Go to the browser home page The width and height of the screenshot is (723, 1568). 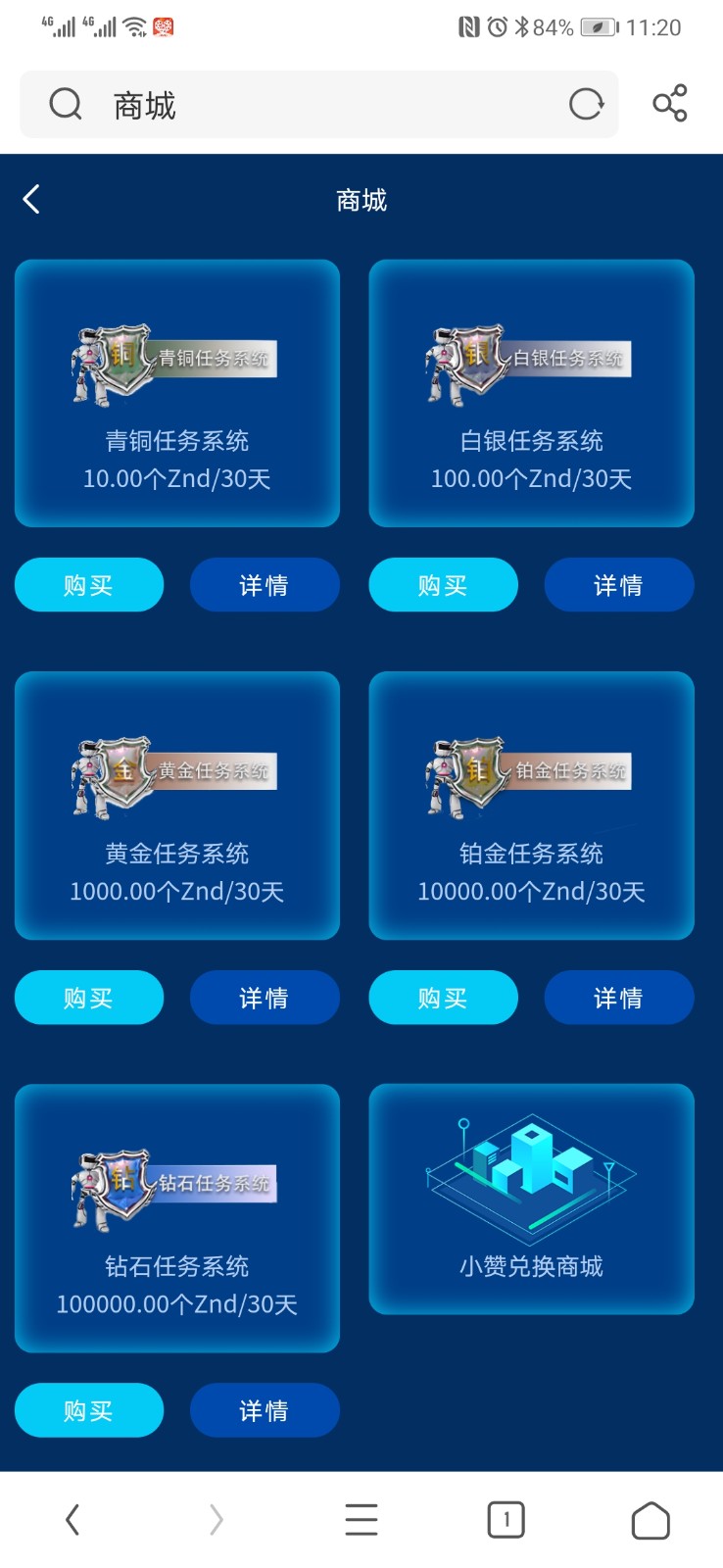pyautogui.click(x=651, y=1521)
